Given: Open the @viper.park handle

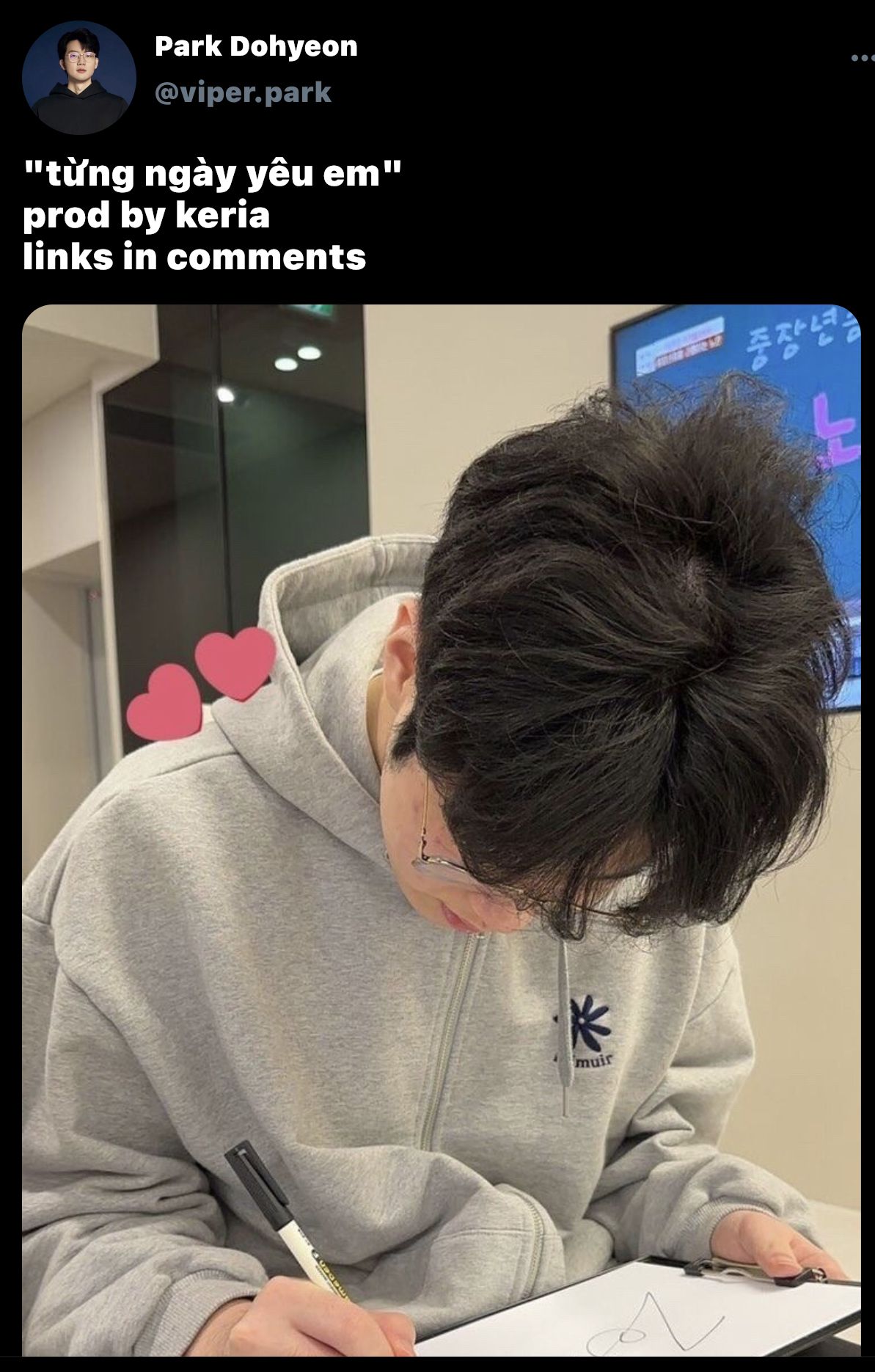Looking at the screenshot, I should point(243,92).
